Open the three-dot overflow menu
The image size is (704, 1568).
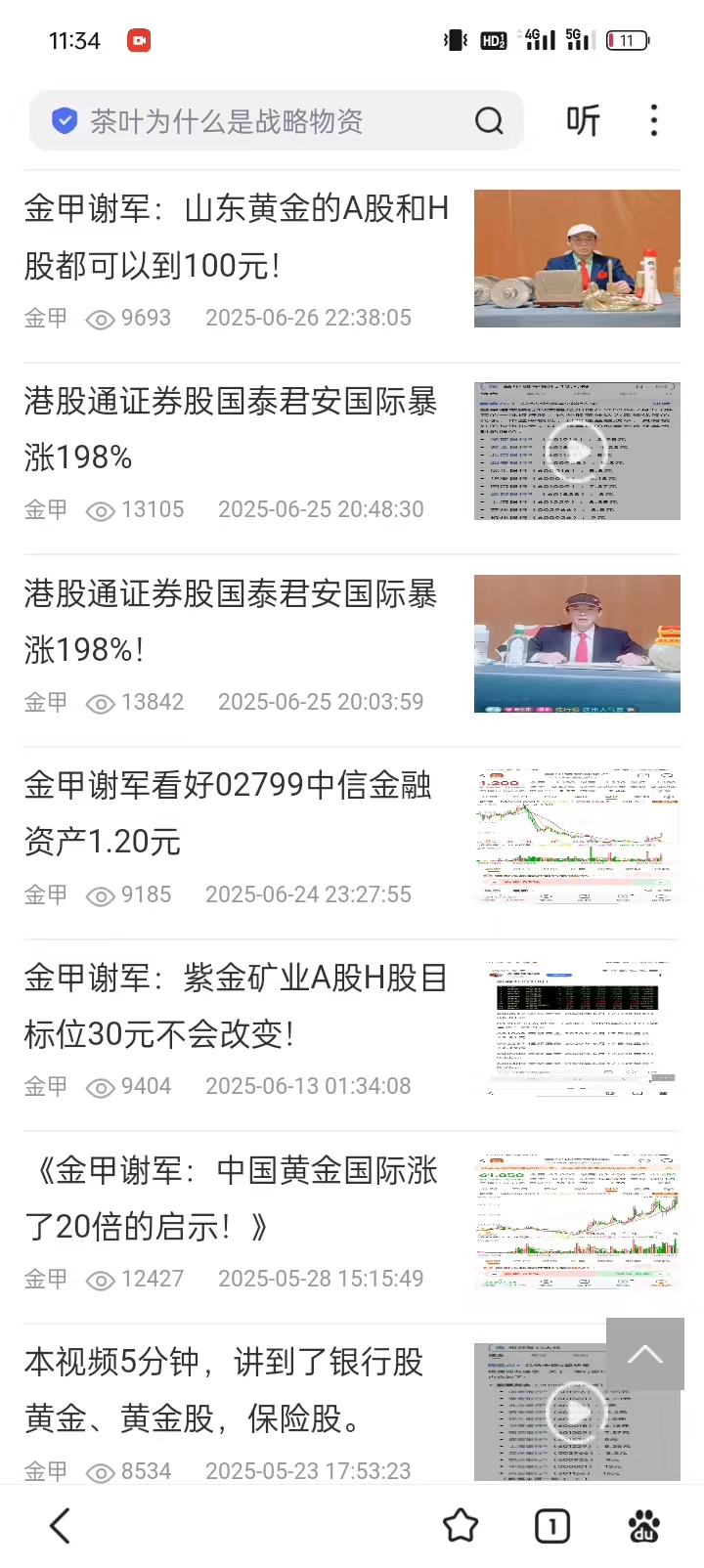654,121
